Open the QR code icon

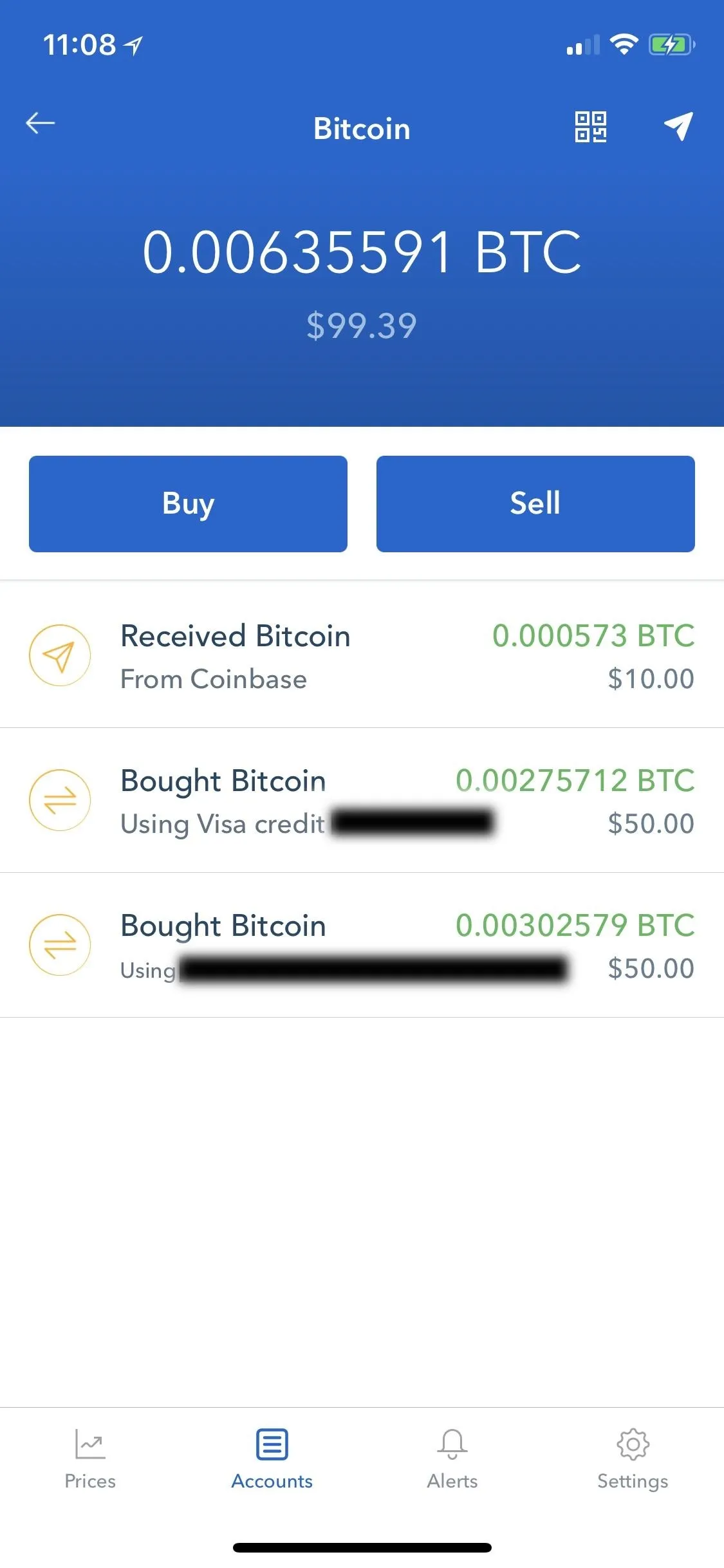click(590, 127)
